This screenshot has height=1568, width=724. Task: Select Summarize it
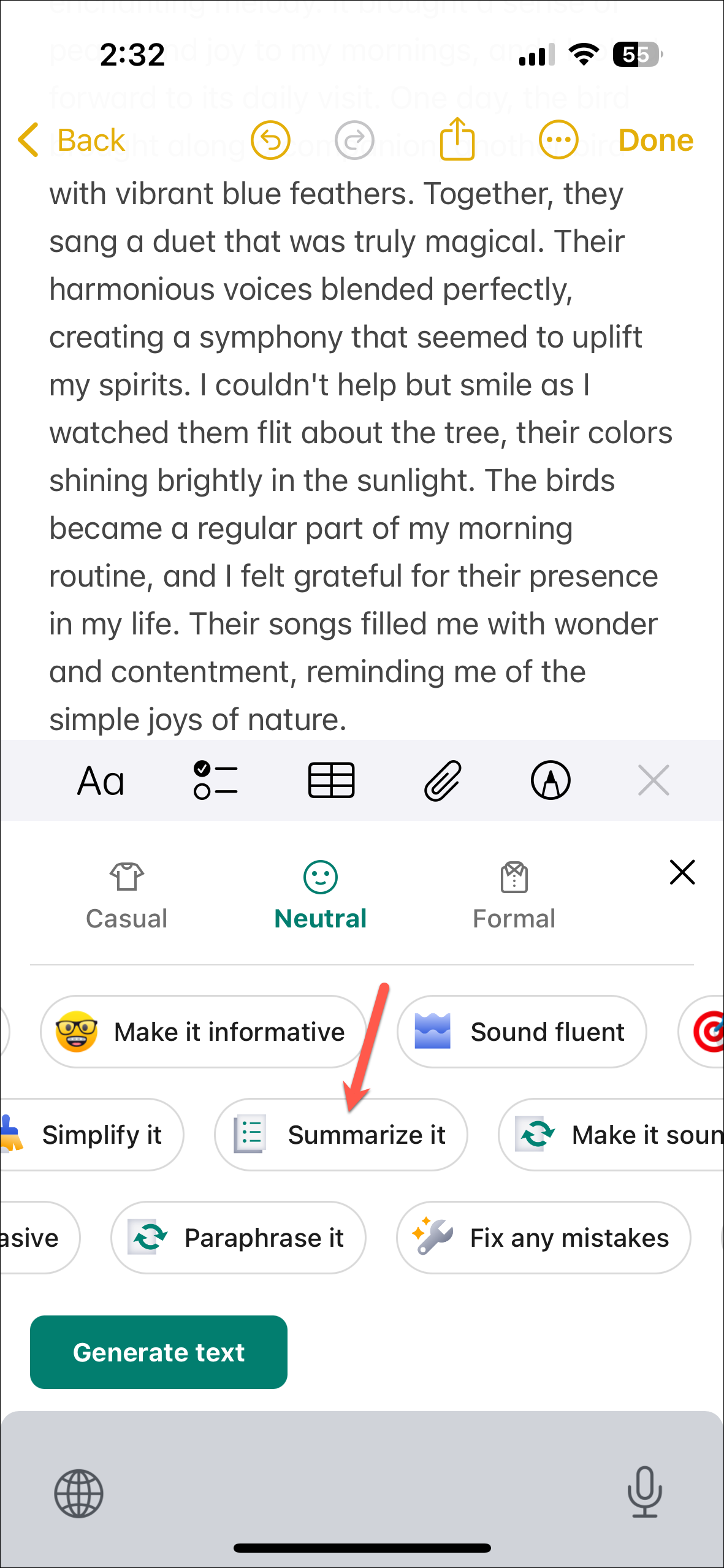point(341,1135)
